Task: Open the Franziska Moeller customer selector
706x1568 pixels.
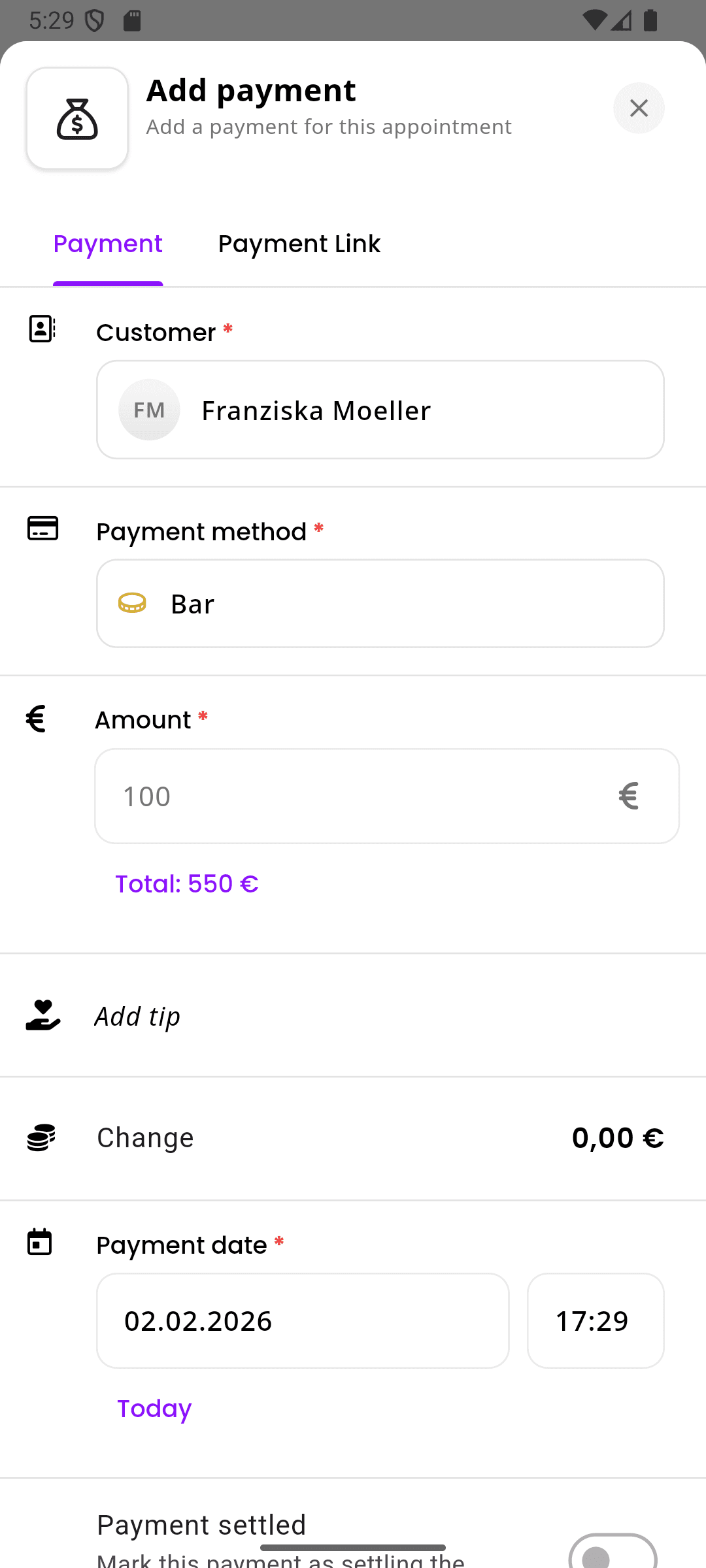Action: (x=380, y=410)
